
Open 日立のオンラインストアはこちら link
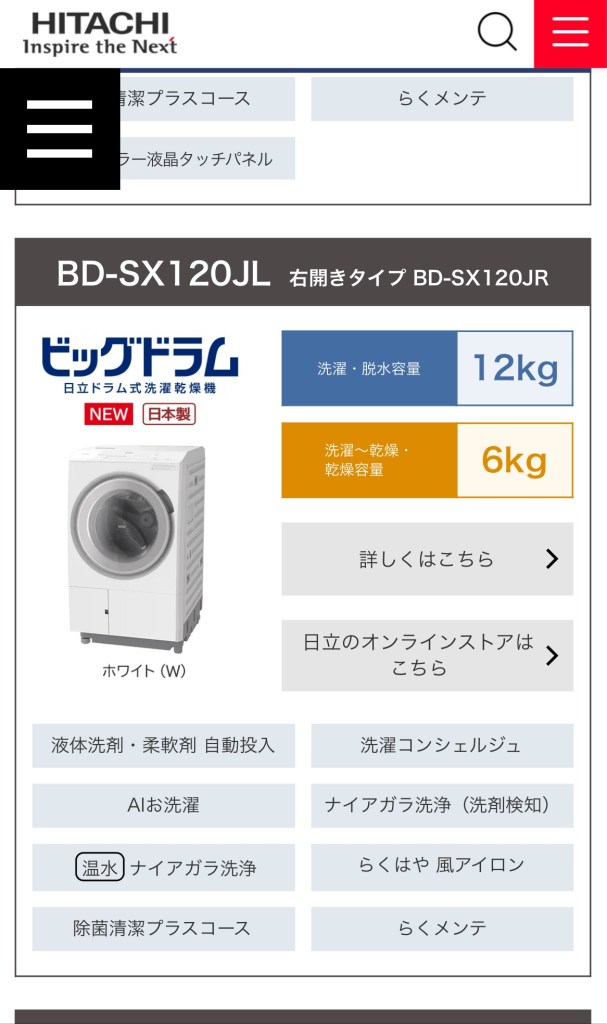click(x=427, y=655)
